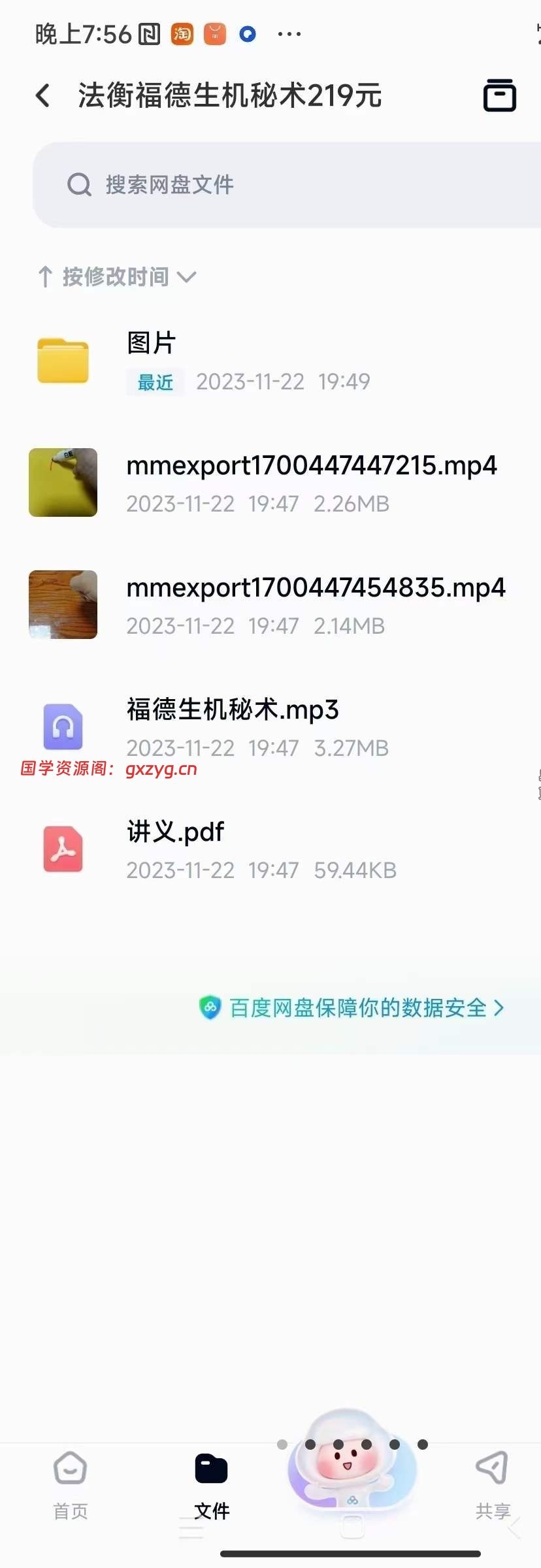541x1568 pixels.
Task: Open 百度网盘保障你的数据安全 link
Action: click(x=353, y=1008)
